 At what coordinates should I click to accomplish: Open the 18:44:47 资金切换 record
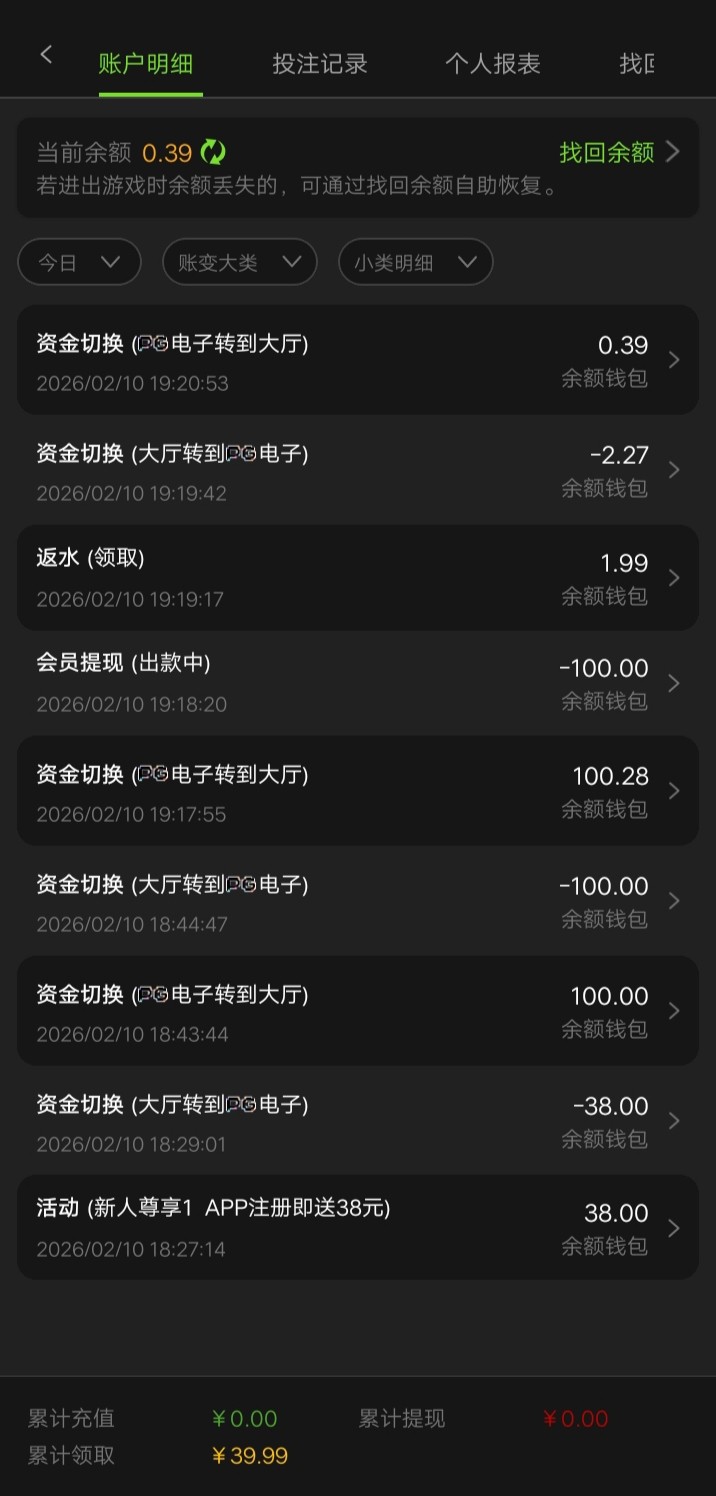(357, 901)
